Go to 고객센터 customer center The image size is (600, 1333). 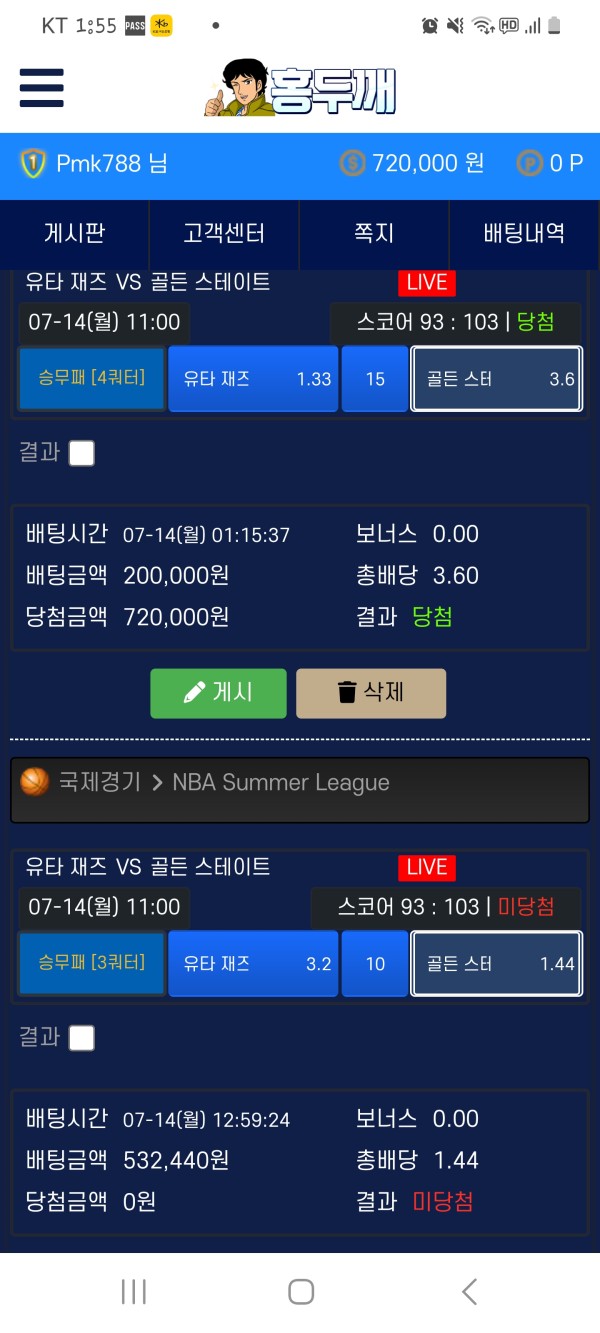pos(224,234)
